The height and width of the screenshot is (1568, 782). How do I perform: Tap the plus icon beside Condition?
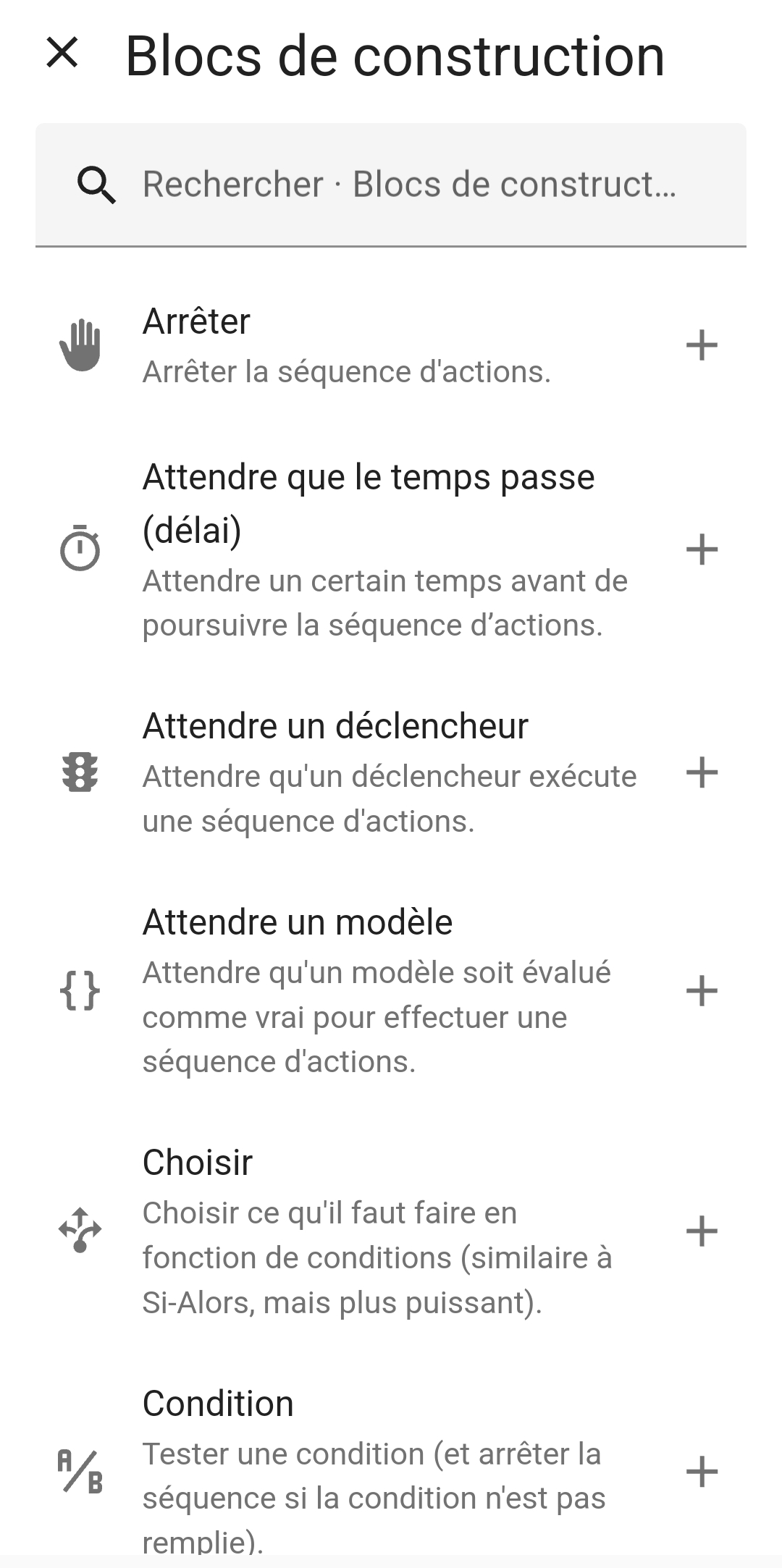(x=702, y=1472)
